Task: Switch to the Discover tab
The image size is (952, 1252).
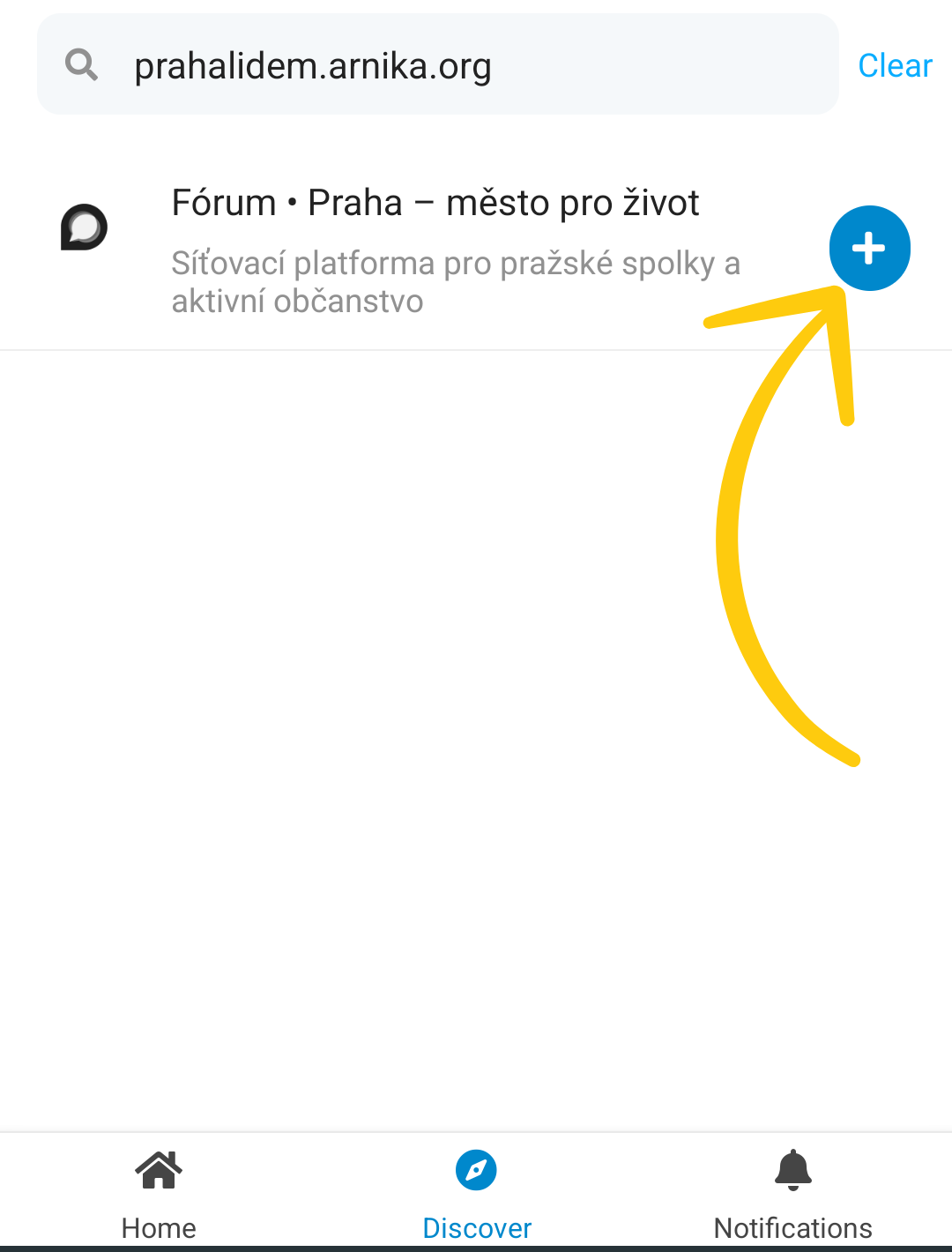Action: (x=476, y=1190)
